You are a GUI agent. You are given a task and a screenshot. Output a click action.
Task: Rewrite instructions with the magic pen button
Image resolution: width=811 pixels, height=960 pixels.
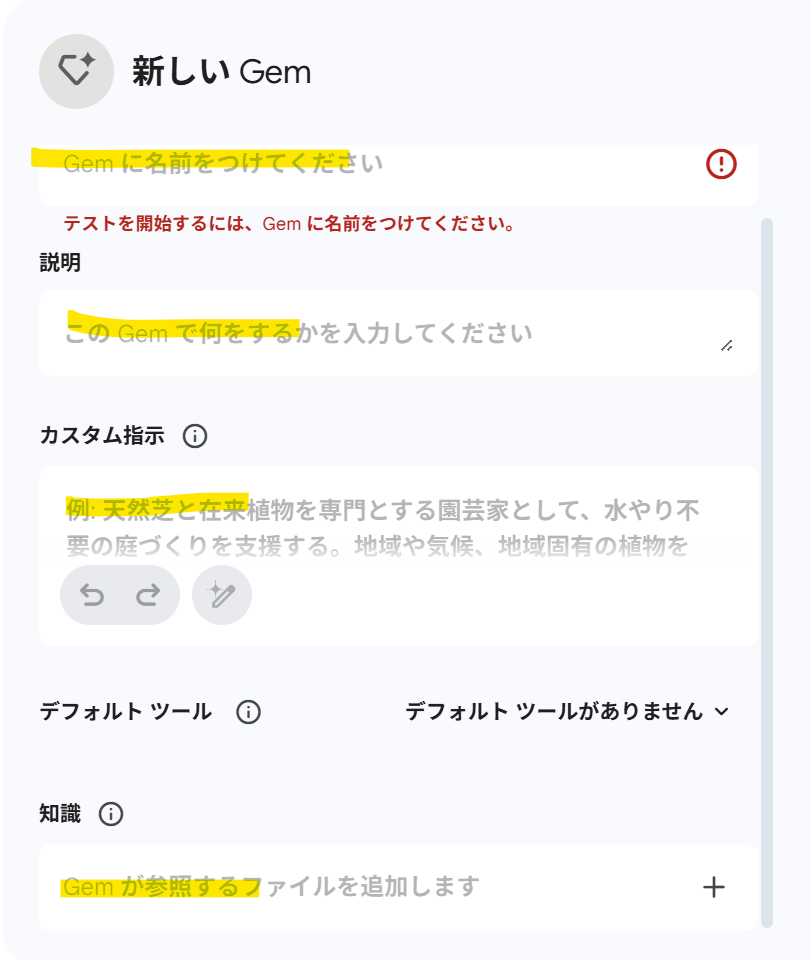click(x=221, y=595)
